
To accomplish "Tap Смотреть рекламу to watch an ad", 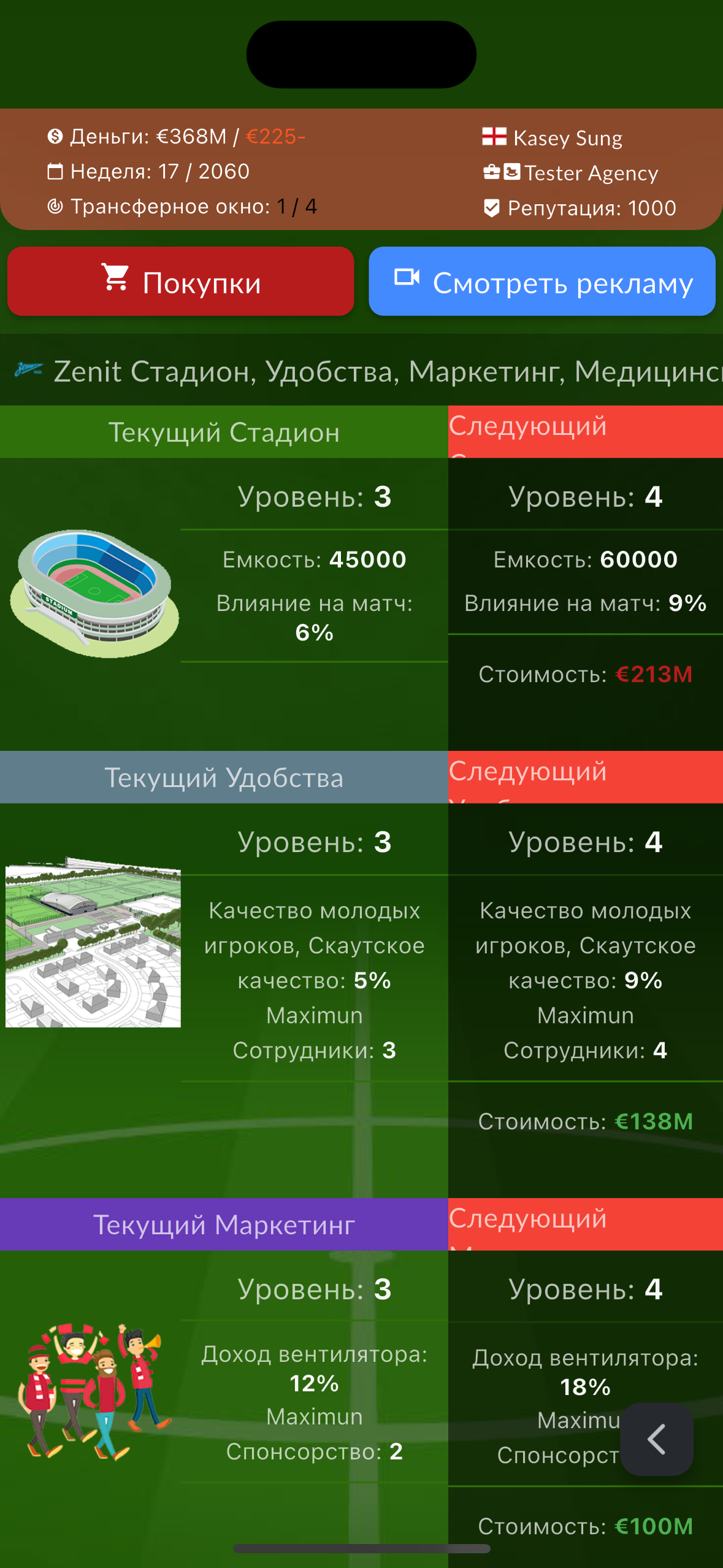I will pyautogui.click(x=542, y=282).
